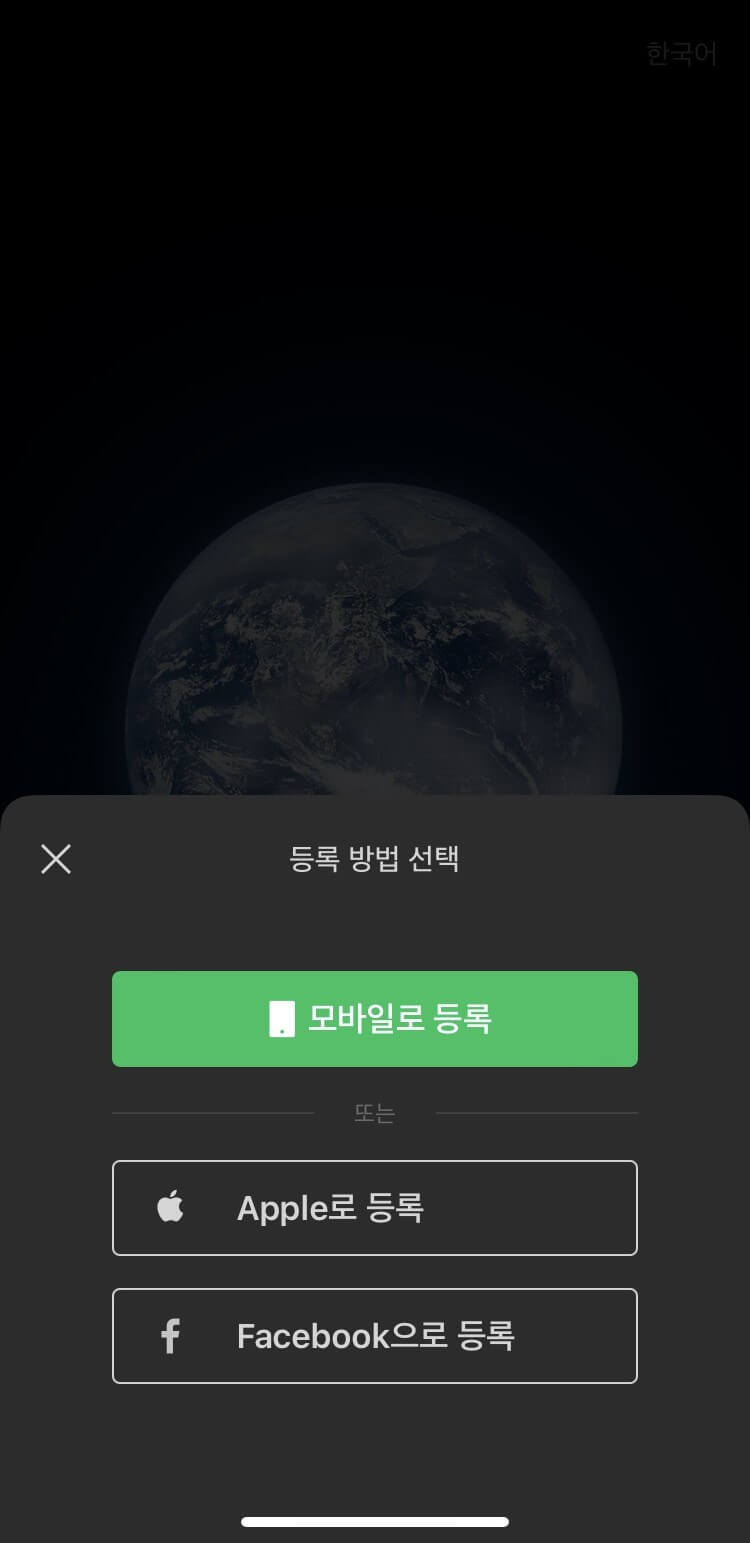
Task: Tap the Apple logo icon
Action: click(x=170, y=1207)
